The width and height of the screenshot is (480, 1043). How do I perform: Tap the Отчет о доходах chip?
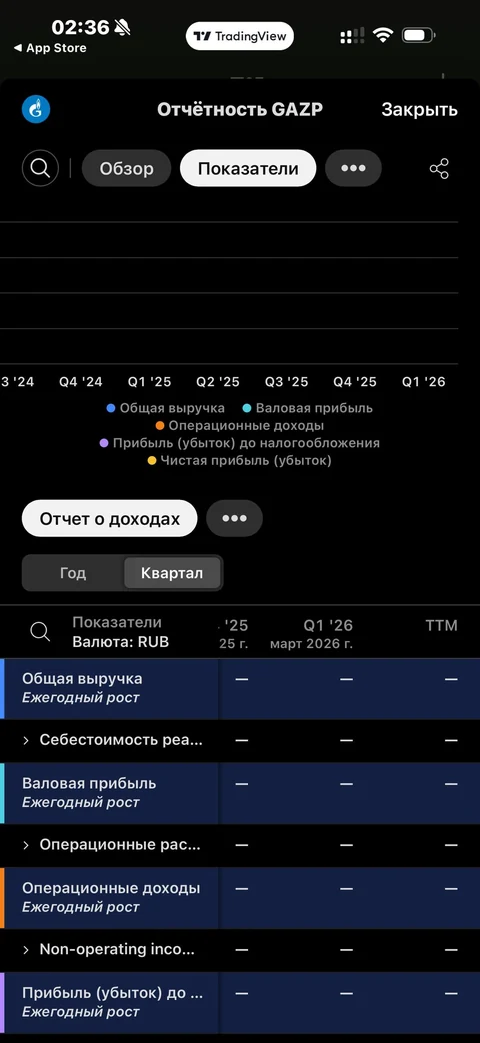(110, 518)
